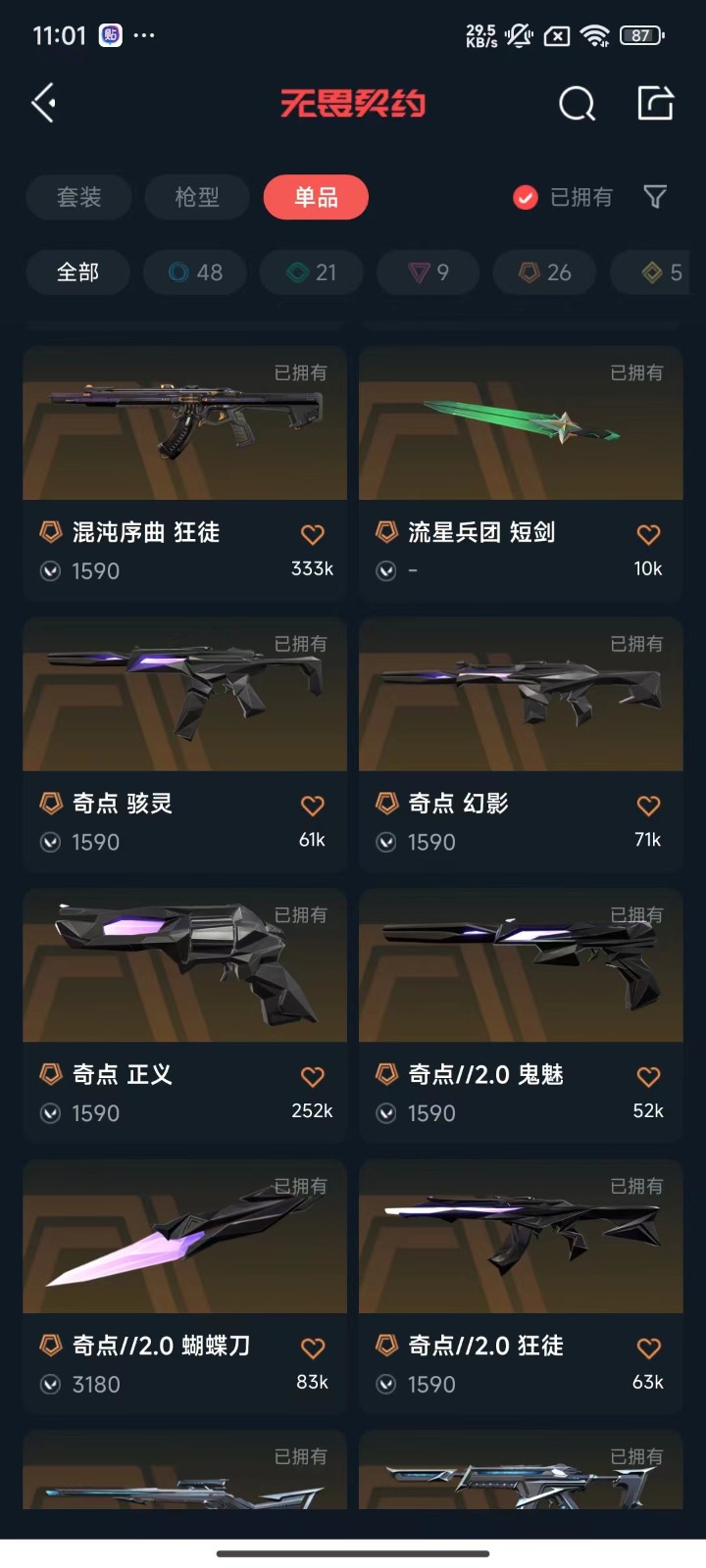Screen dimensions: 706x1568
Task: Open the 奇点//2.0 鬼魅 skin card
Action: point(521,1015)
